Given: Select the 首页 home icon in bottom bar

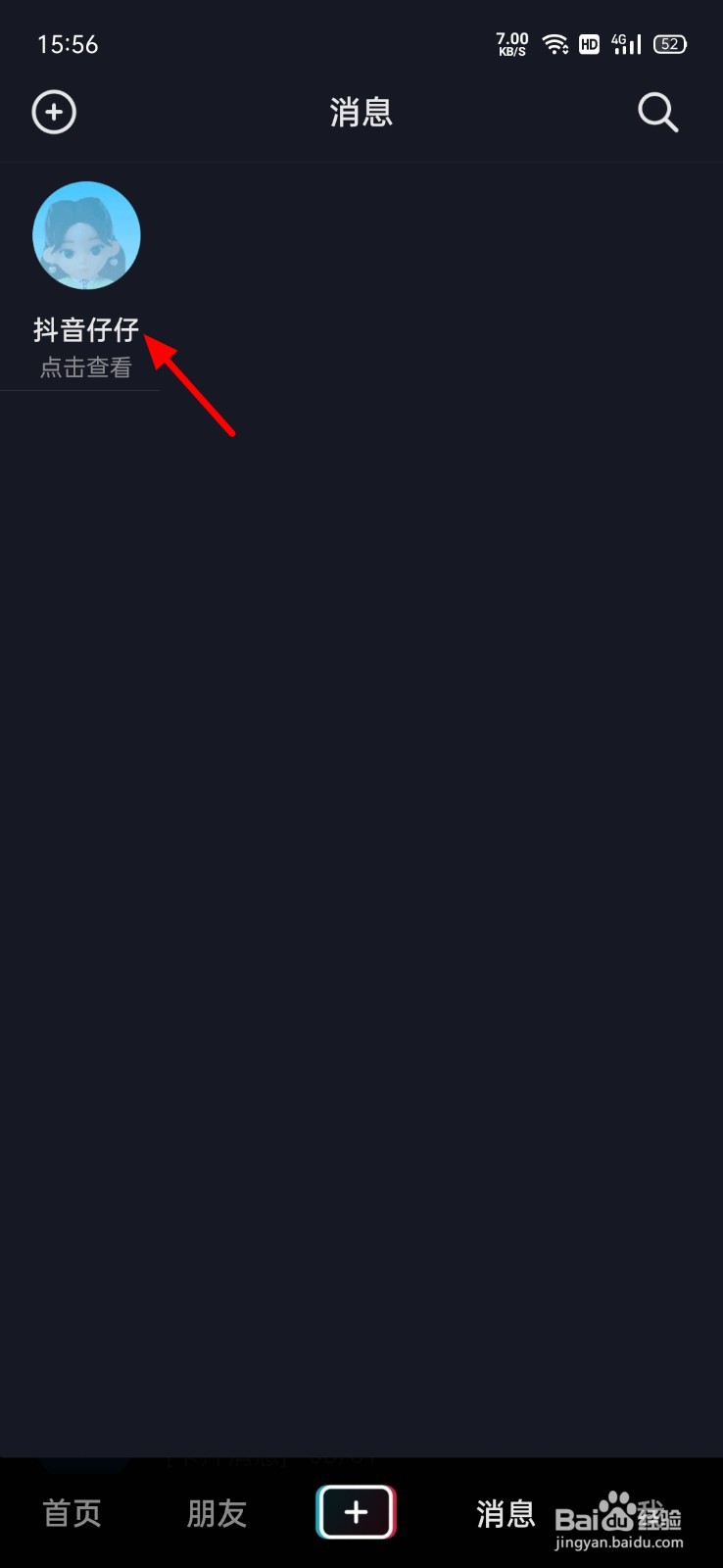Looking at the screenshot, I should coord(71,1514).
